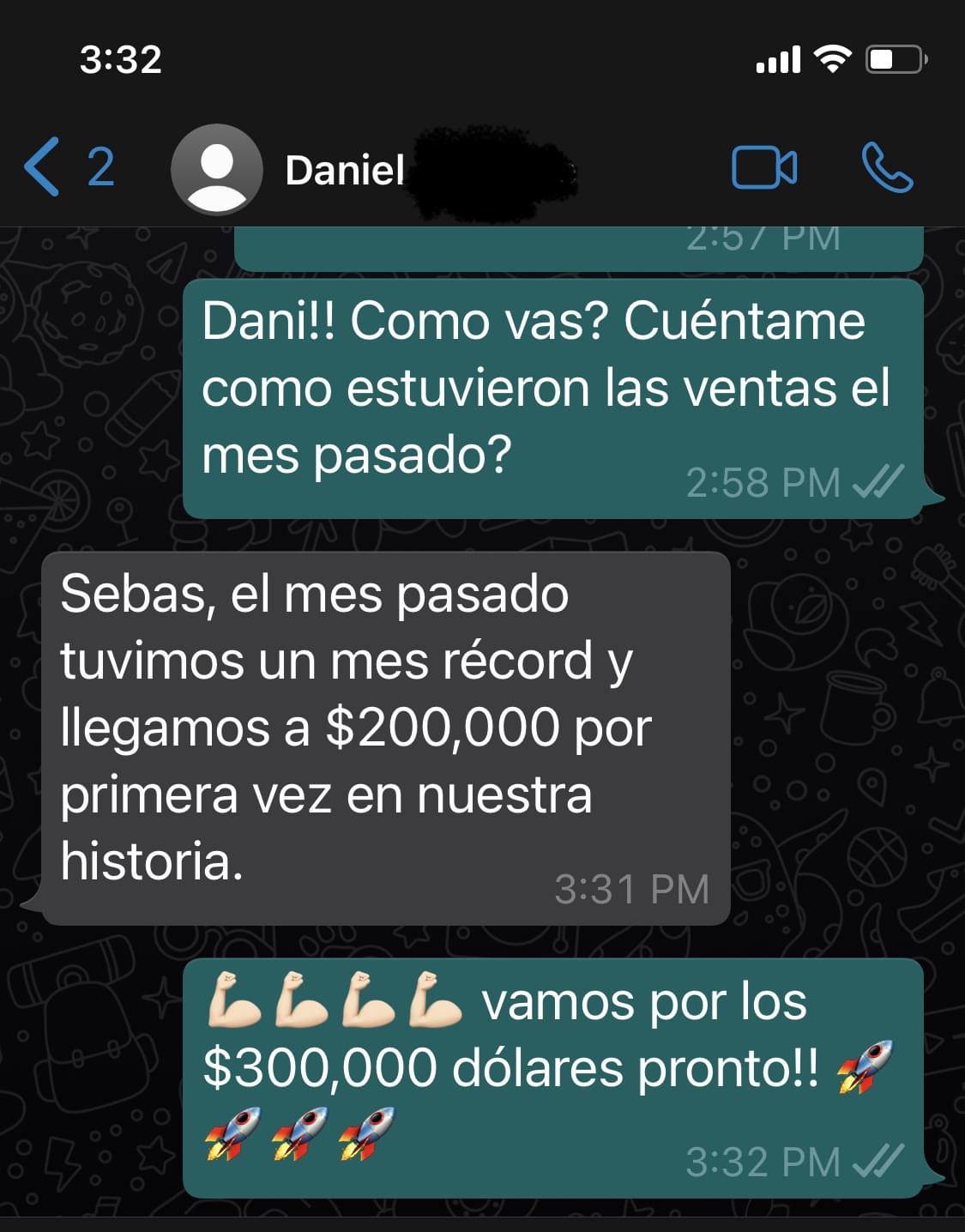The width and height of the screenshot is (965, 1232).
Task: Start a video call with Daniel
Action: point(763,167)
